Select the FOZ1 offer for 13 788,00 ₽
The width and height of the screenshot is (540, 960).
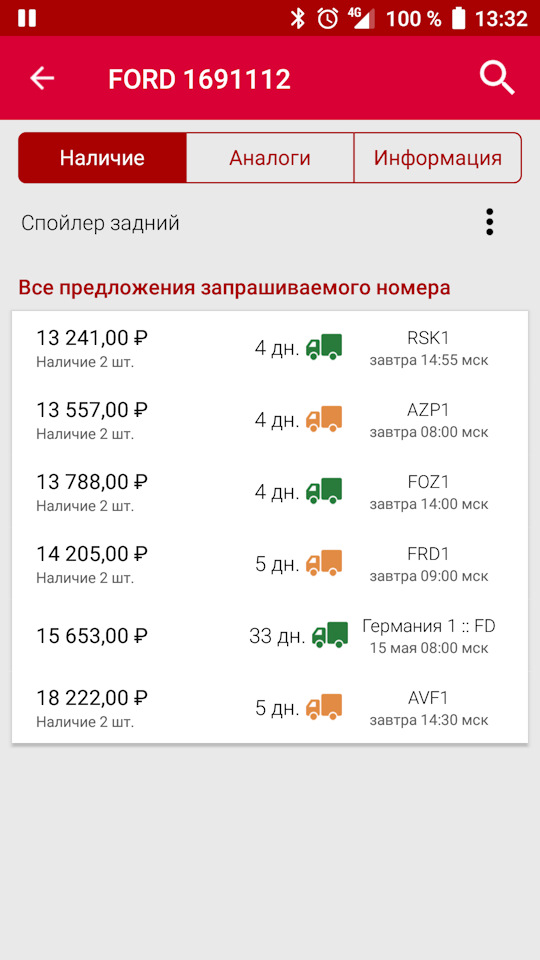(x=270, y=492)
